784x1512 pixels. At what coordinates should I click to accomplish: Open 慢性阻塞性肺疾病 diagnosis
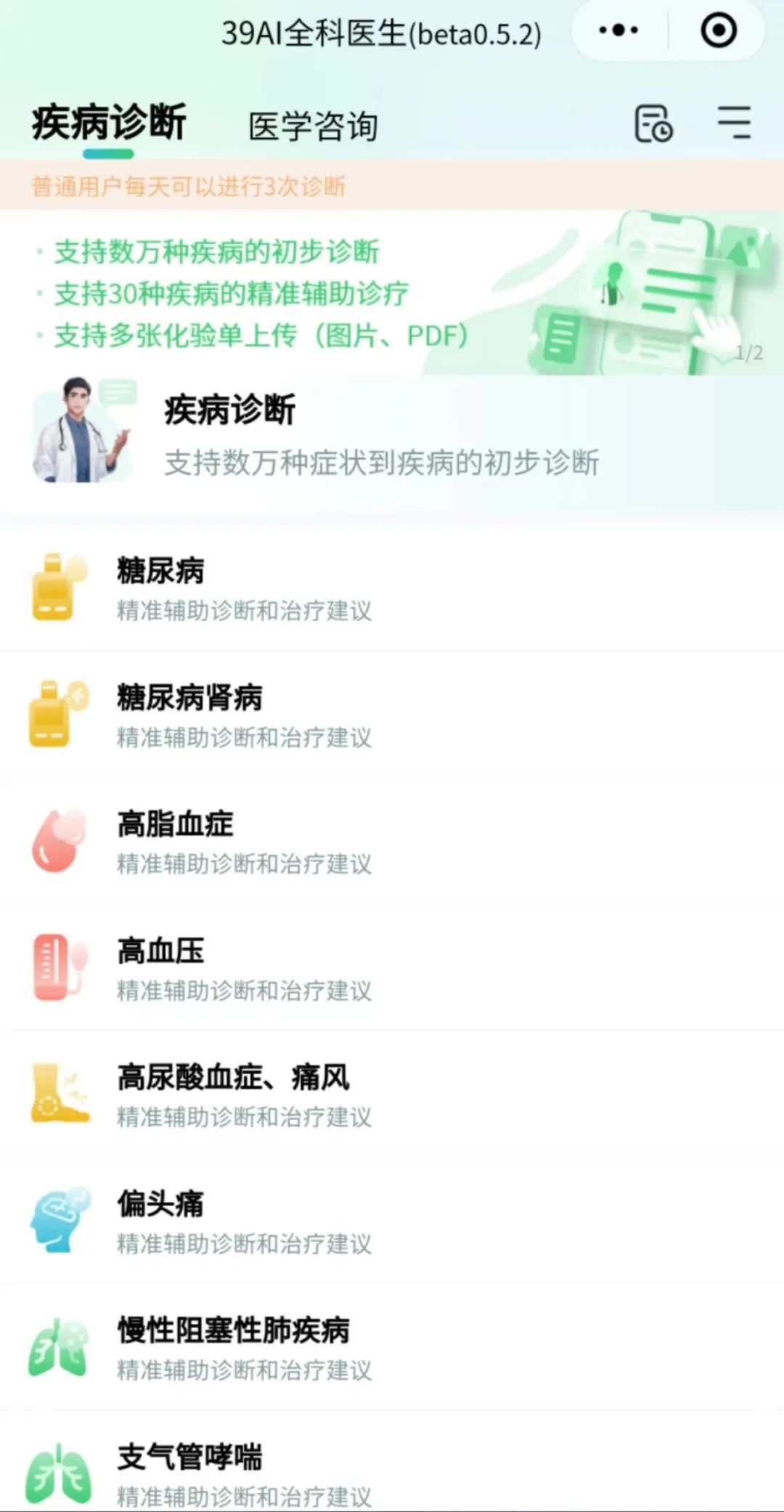(392, 1348)
